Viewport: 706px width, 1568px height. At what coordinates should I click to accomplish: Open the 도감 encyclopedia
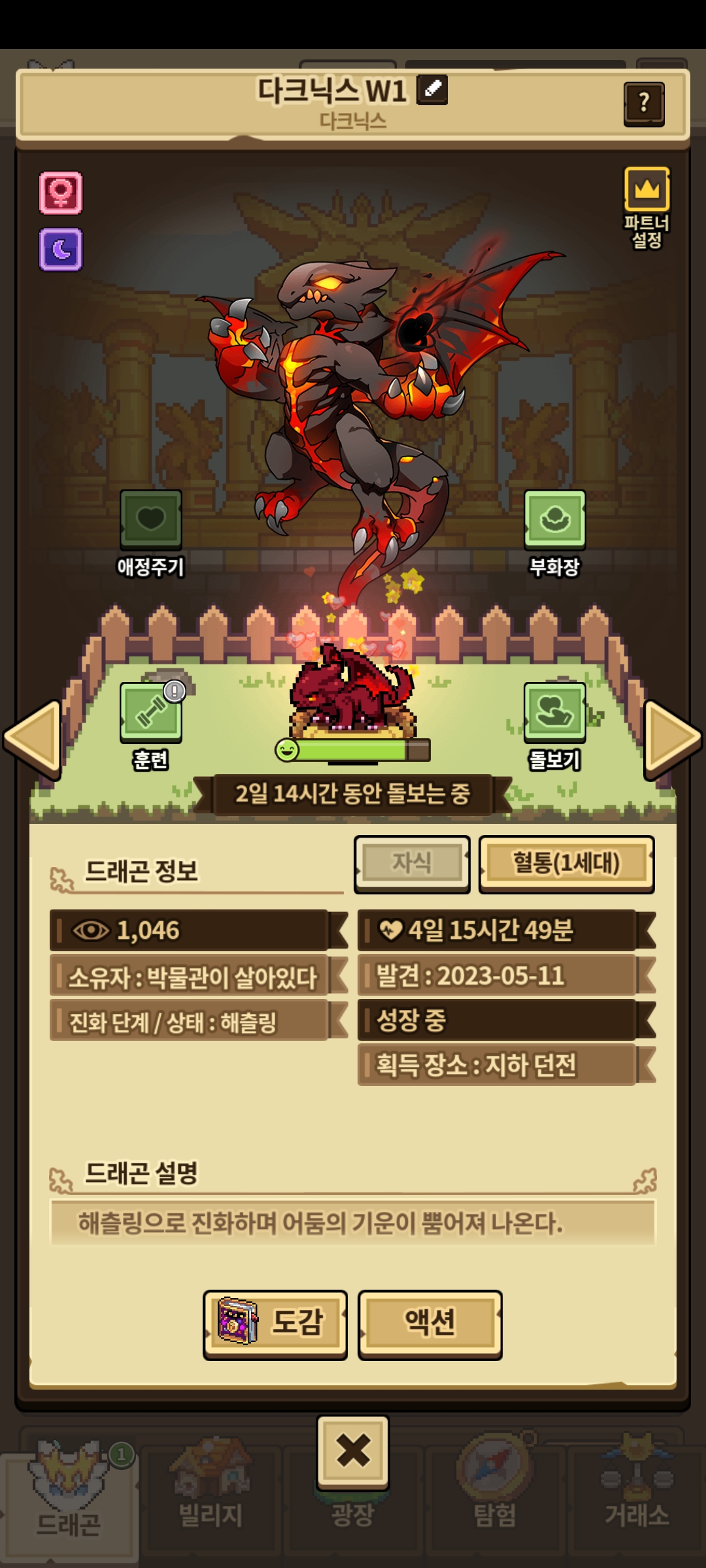click(x=275, y=1324)
